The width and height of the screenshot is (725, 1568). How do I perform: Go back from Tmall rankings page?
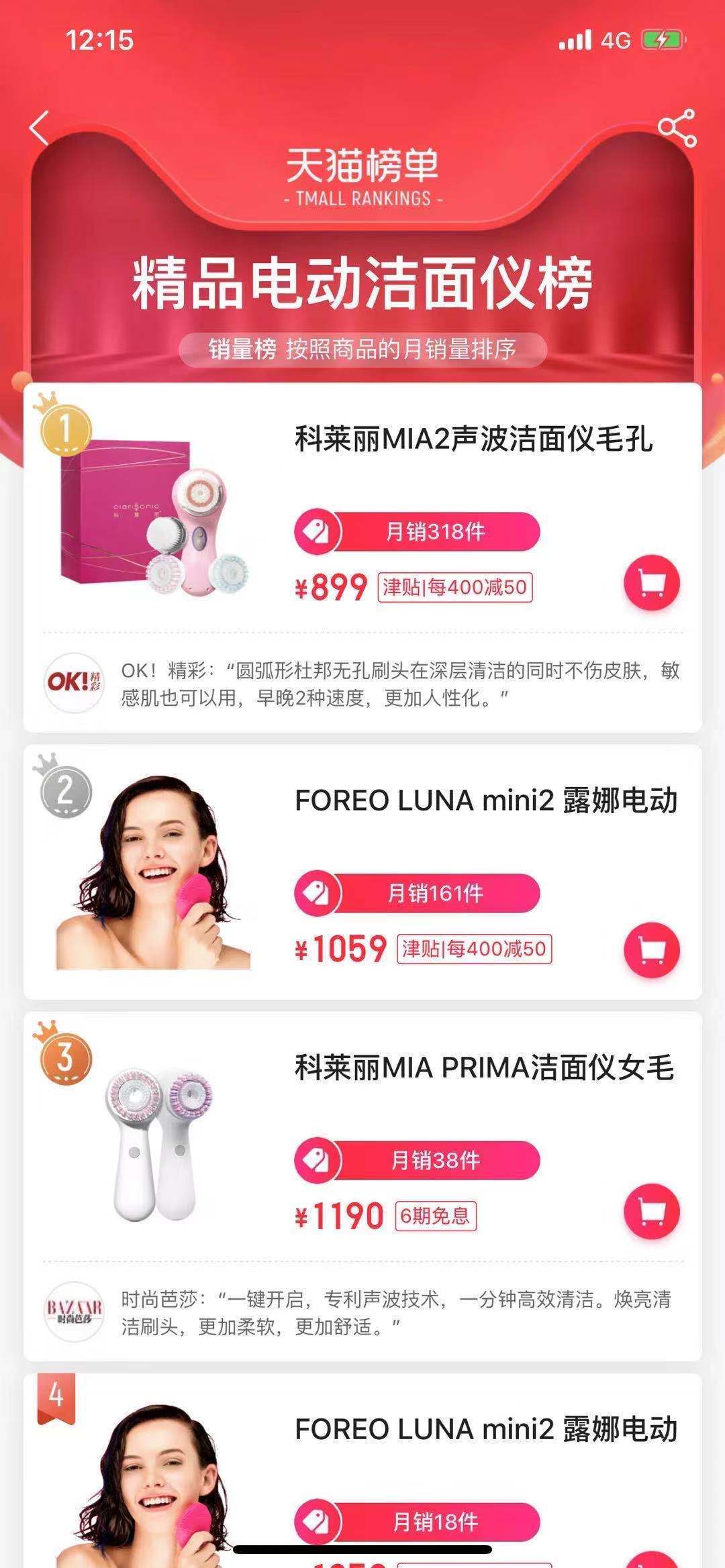[40, 127]
